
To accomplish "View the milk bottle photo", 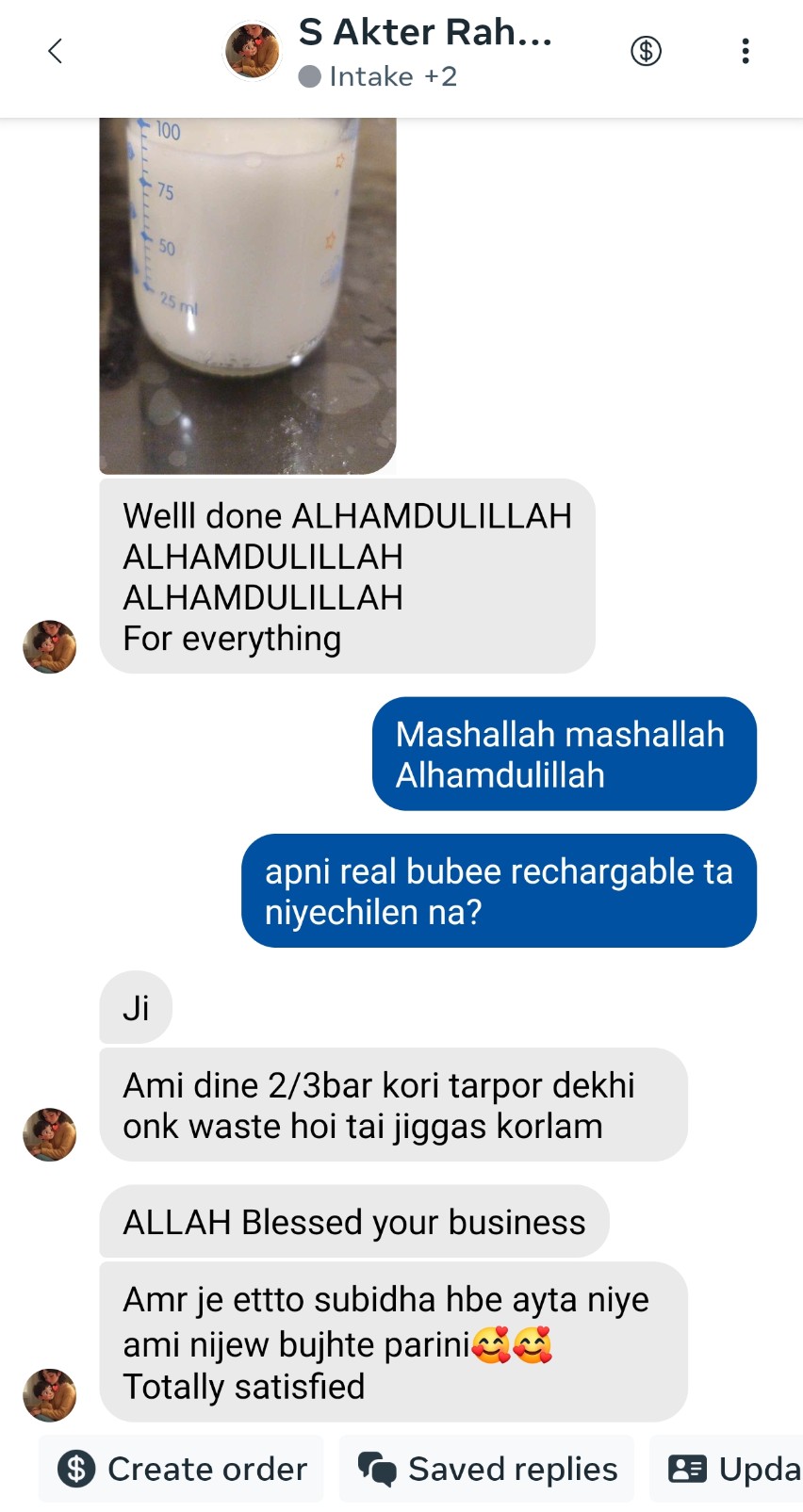I will [248, 294].
